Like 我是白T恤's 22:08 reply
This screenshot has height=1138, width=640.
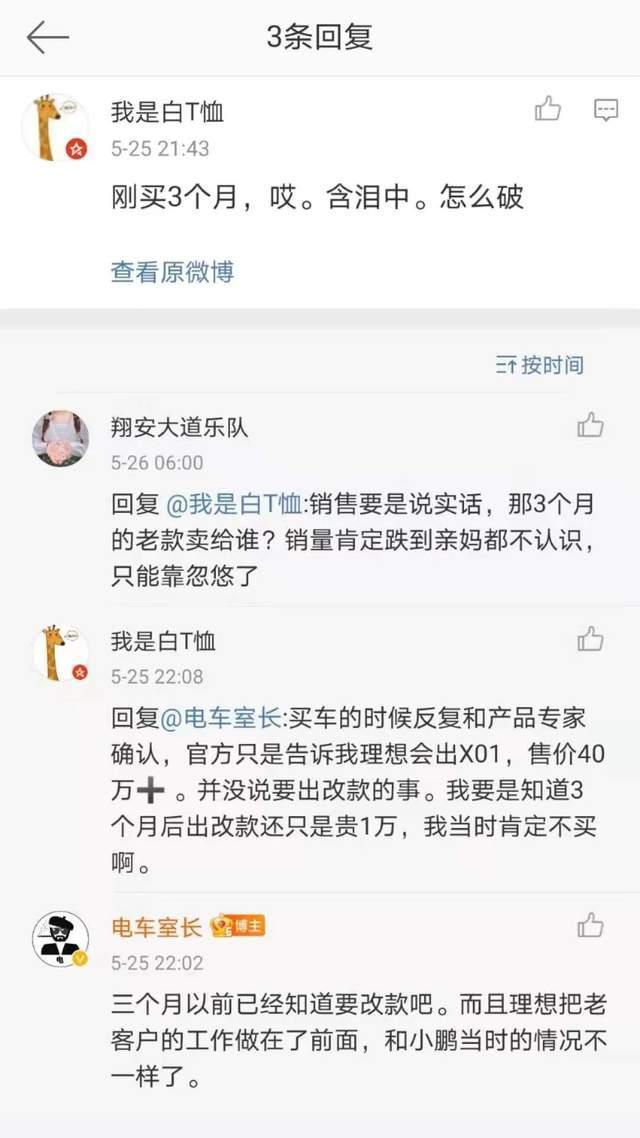coord(590,638)
